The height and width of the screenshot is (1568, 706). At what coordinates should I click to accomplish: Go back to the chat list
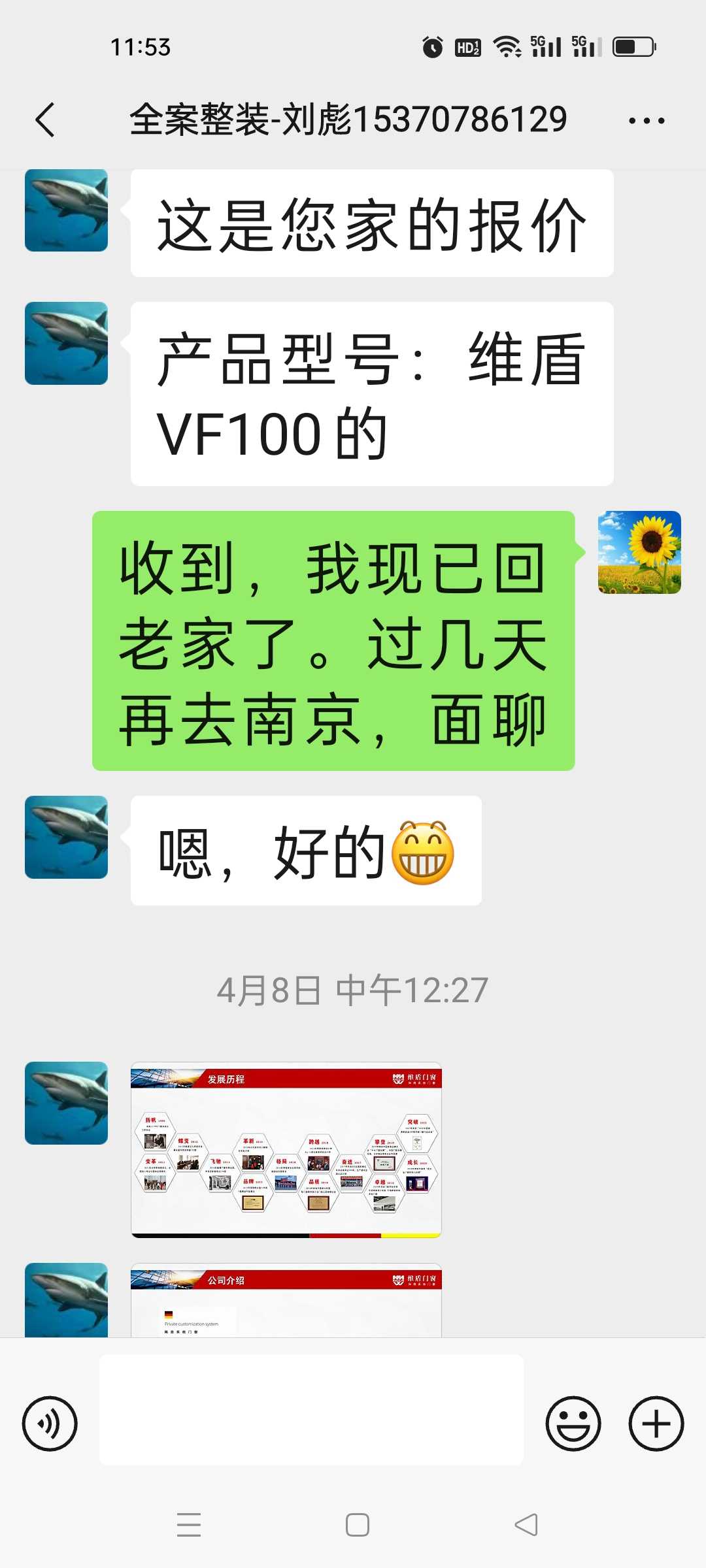[x=44, y=120]
